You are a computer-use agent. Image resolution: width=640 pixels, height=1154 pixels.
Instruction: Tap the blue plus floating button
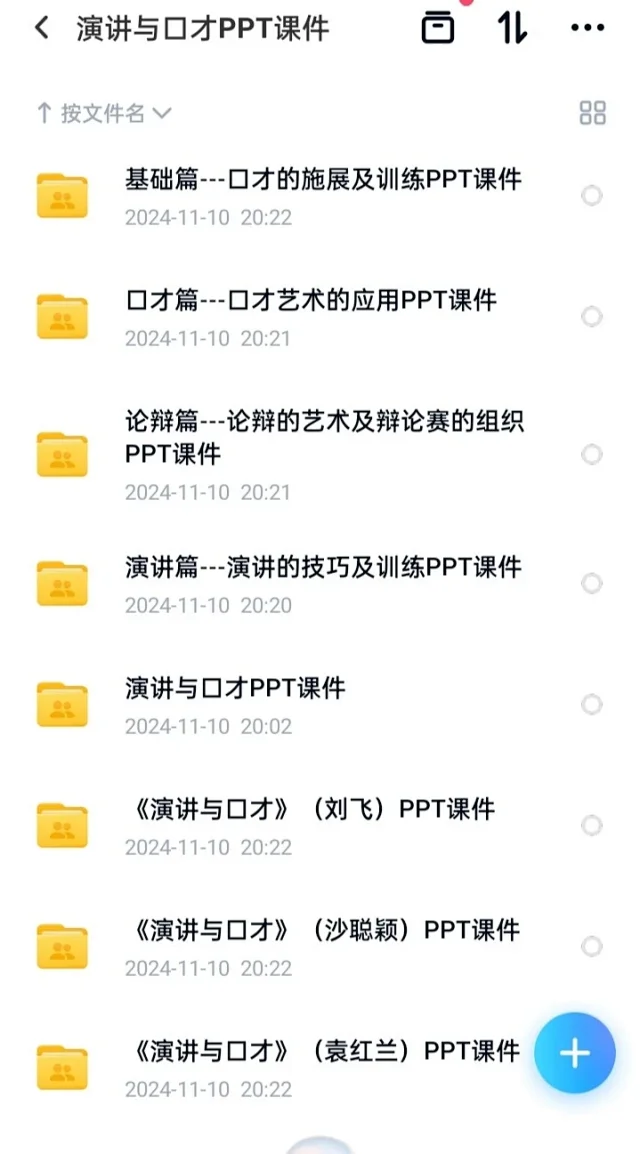click(x=575, y=1053)
